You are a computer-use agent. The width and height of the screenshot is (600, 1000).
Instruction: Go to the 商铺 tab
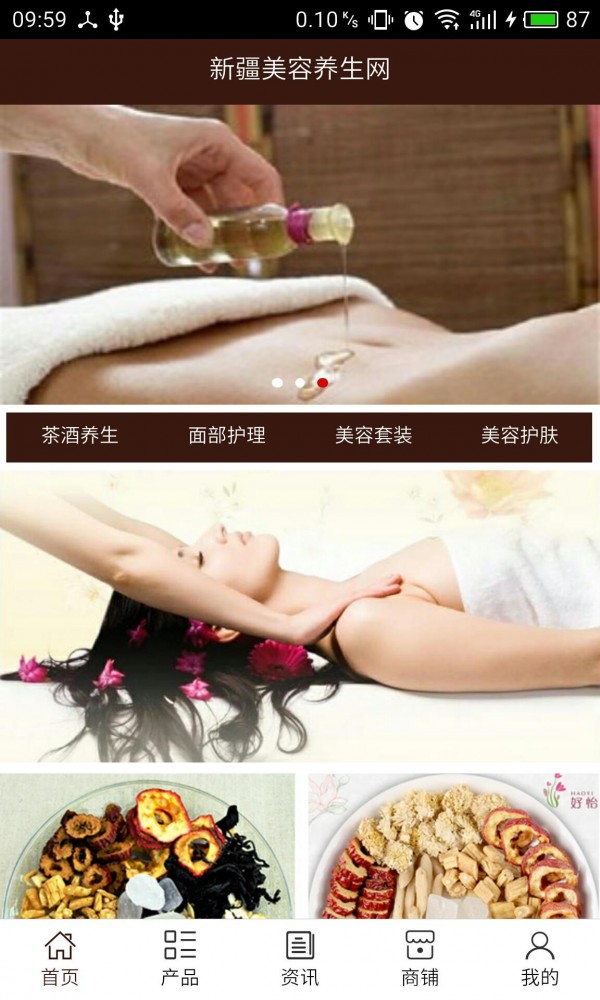pos(420,959)
